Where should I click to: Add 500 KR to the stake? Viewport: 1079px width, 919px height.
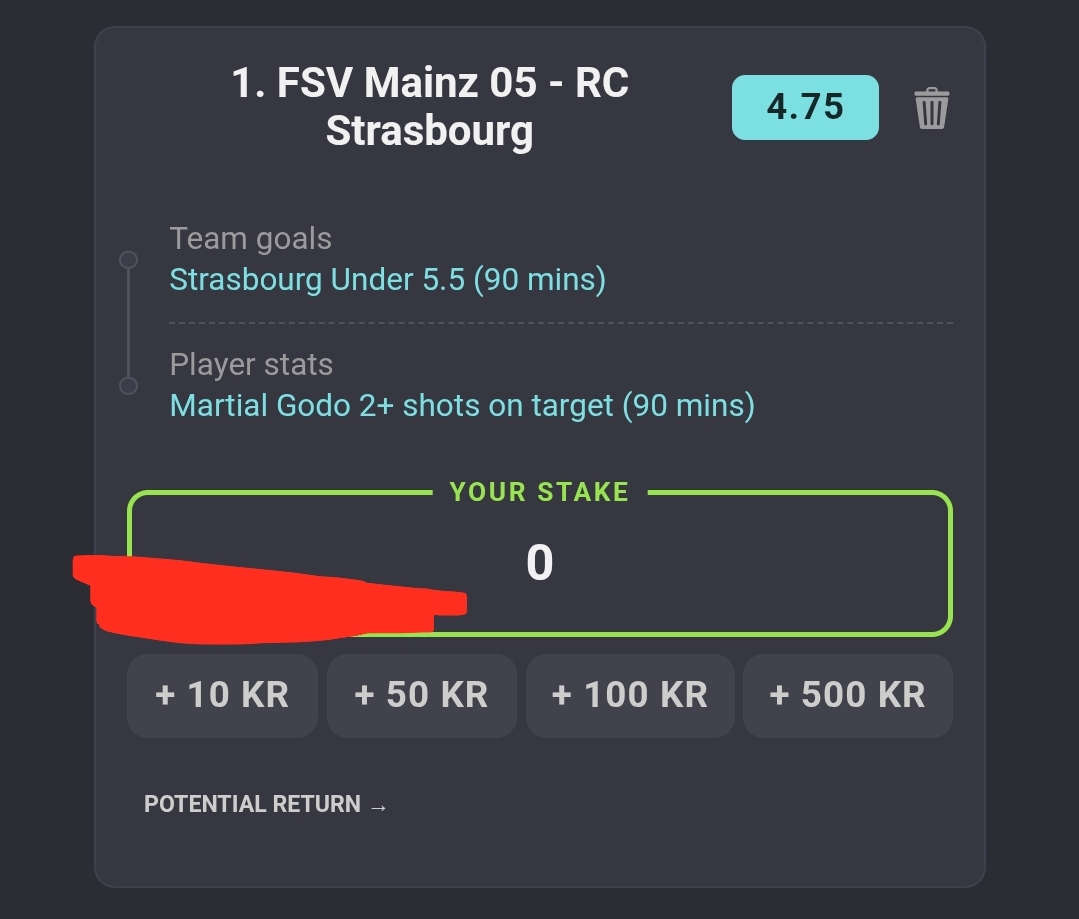tap(848, 695)
